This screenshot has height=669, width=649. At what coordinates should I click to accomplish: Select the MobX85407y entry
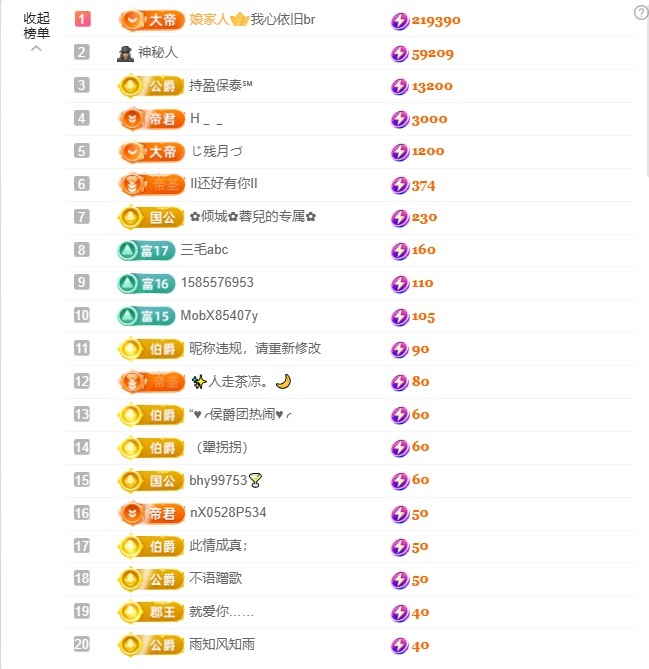point(219,316)
